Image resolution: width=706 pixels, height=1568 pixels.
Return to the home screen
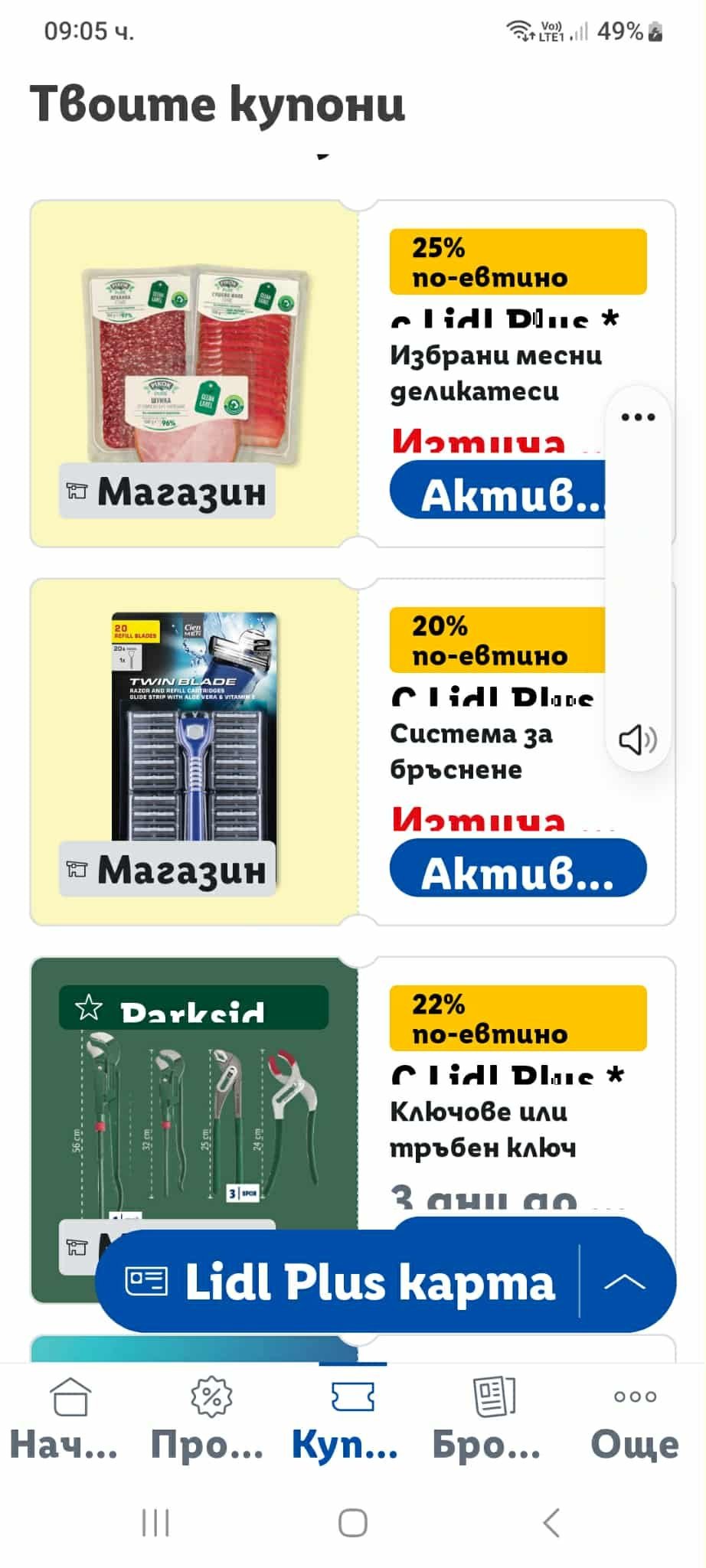353,1523
